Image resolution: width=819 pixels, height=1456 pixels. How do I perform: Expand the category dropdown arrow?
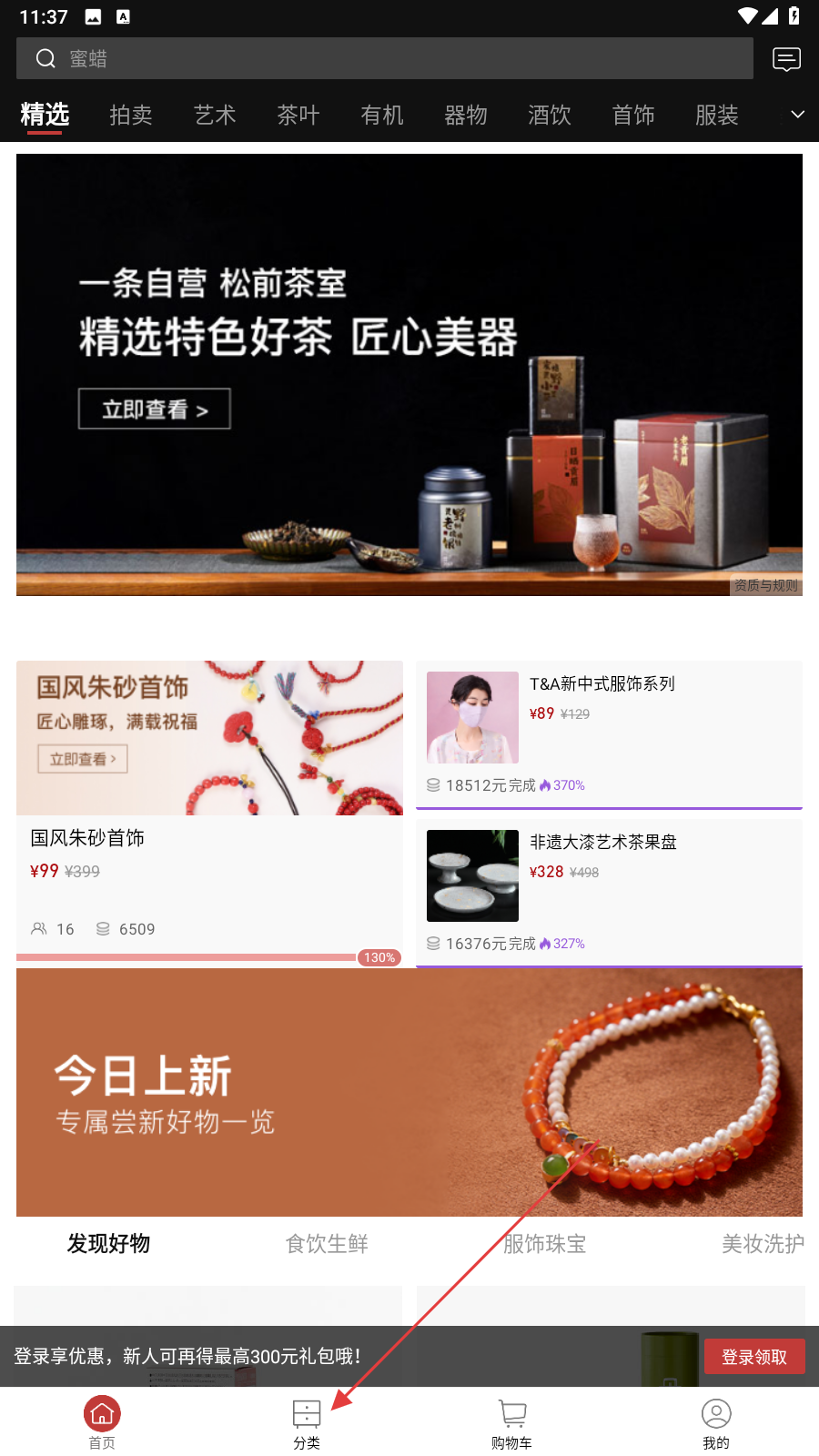797,115
